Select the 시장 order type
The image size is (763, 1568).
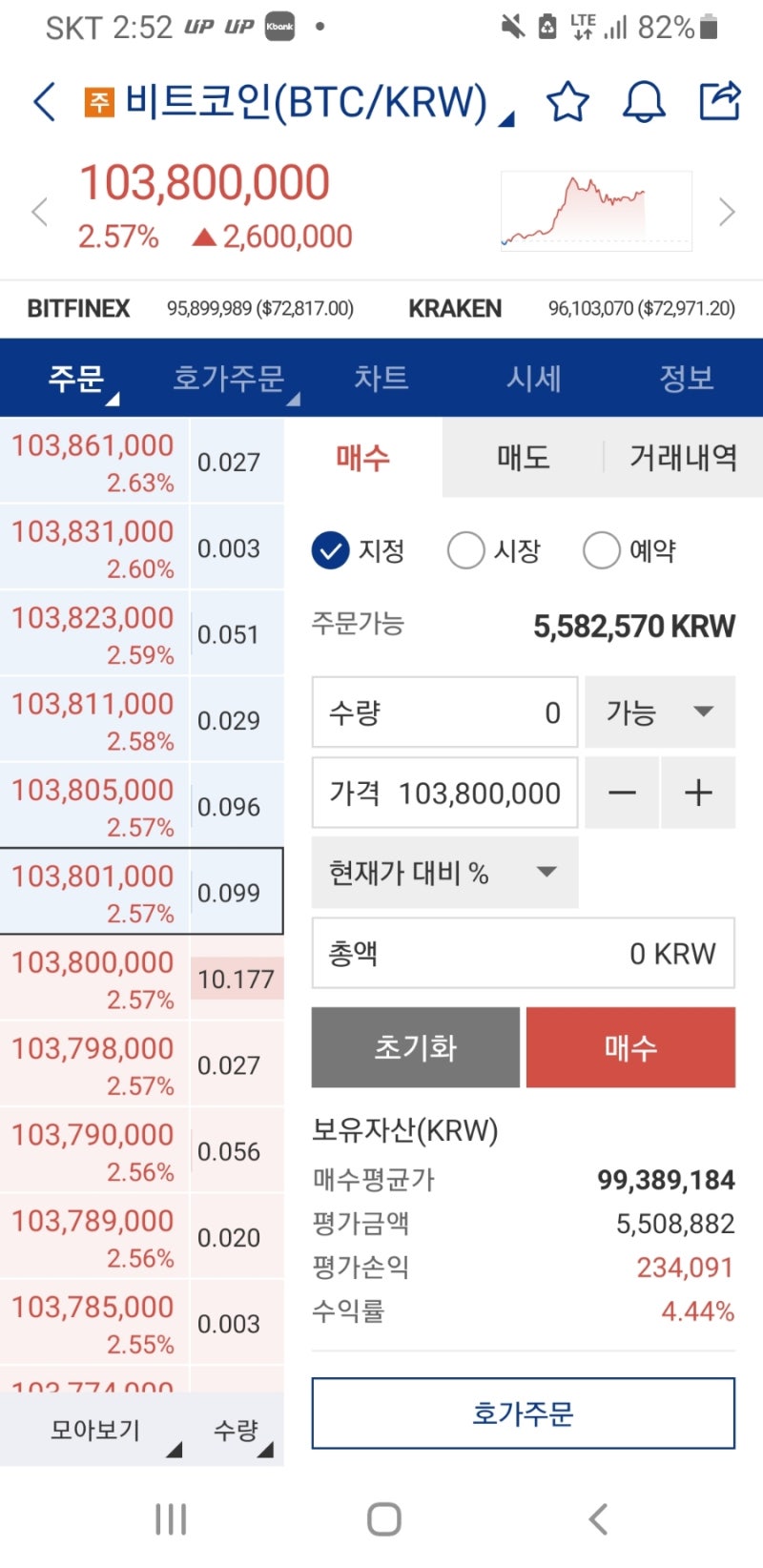(x=492, y=550)
